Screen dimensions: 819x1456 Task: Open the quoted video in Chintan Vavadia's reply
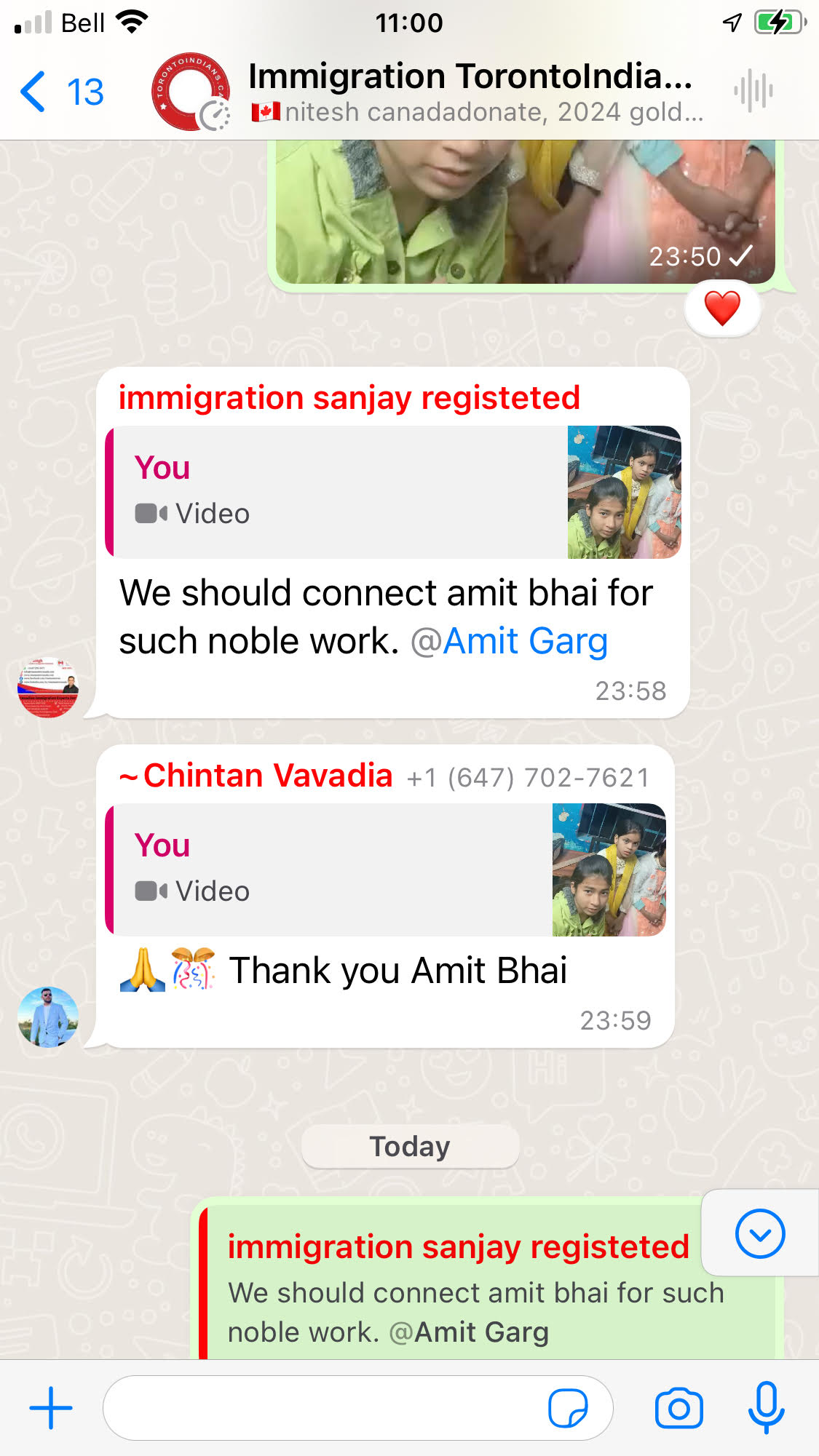point(386,870)
